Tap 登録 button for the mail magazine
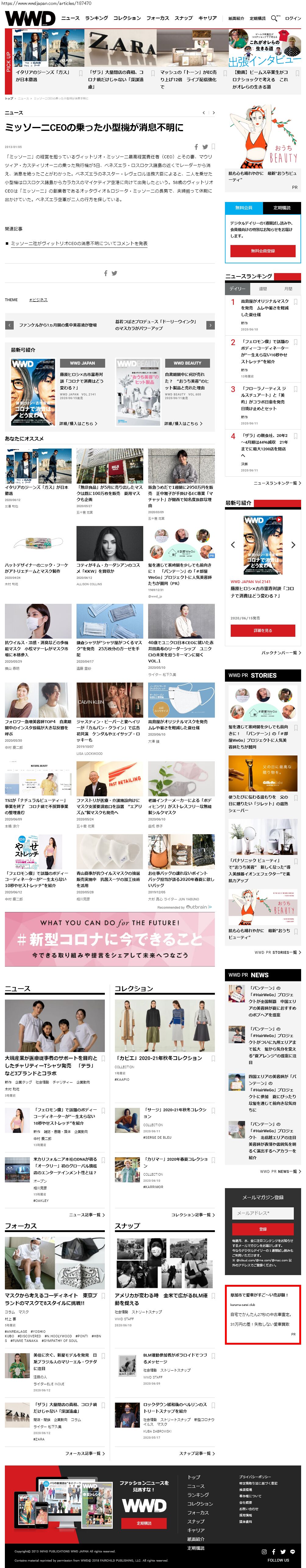The image size is (306, 1568). [263, 1228]
